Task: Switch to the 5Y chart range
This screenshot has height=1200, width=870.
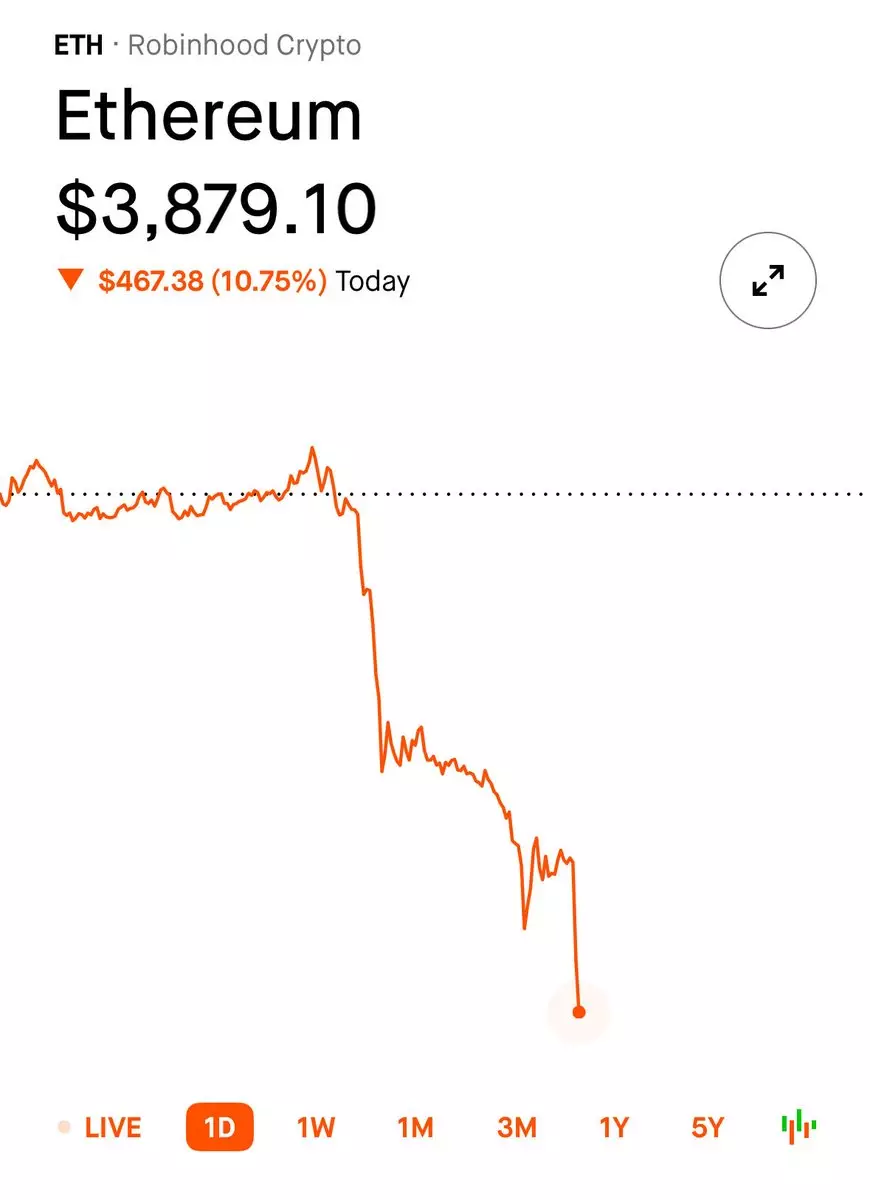Action: coord(707,1128)
